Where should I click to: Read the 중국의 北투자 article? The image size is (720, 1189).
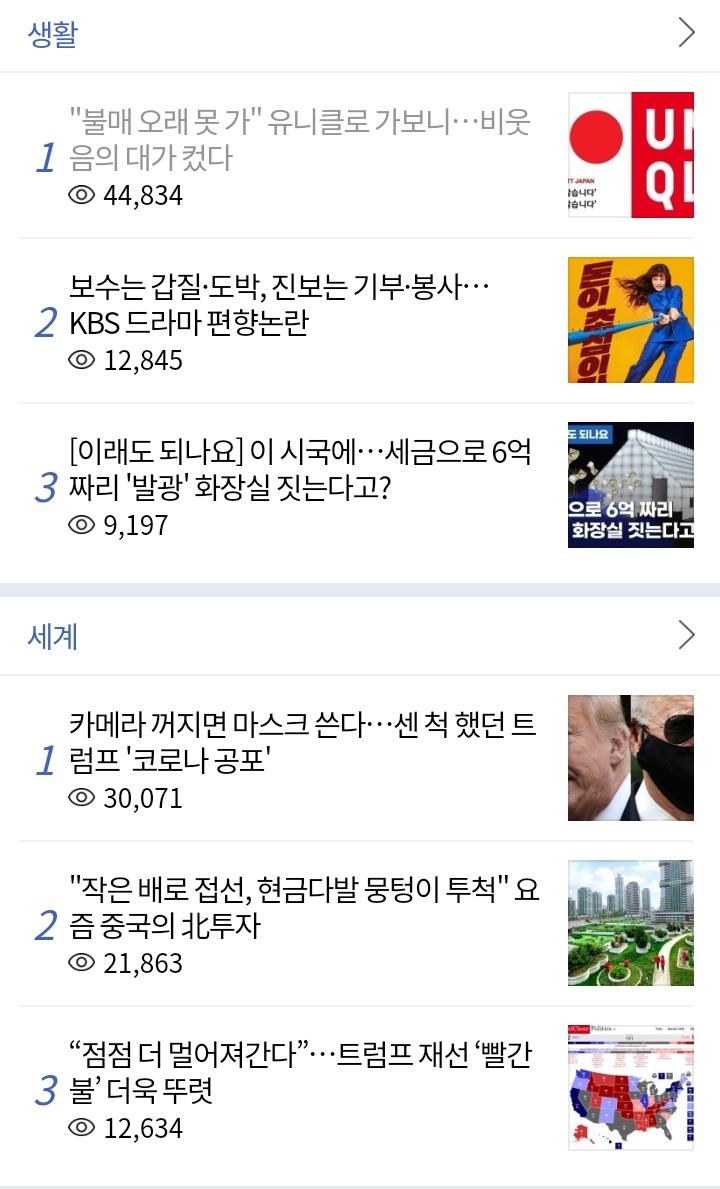[x=300, y=908]
